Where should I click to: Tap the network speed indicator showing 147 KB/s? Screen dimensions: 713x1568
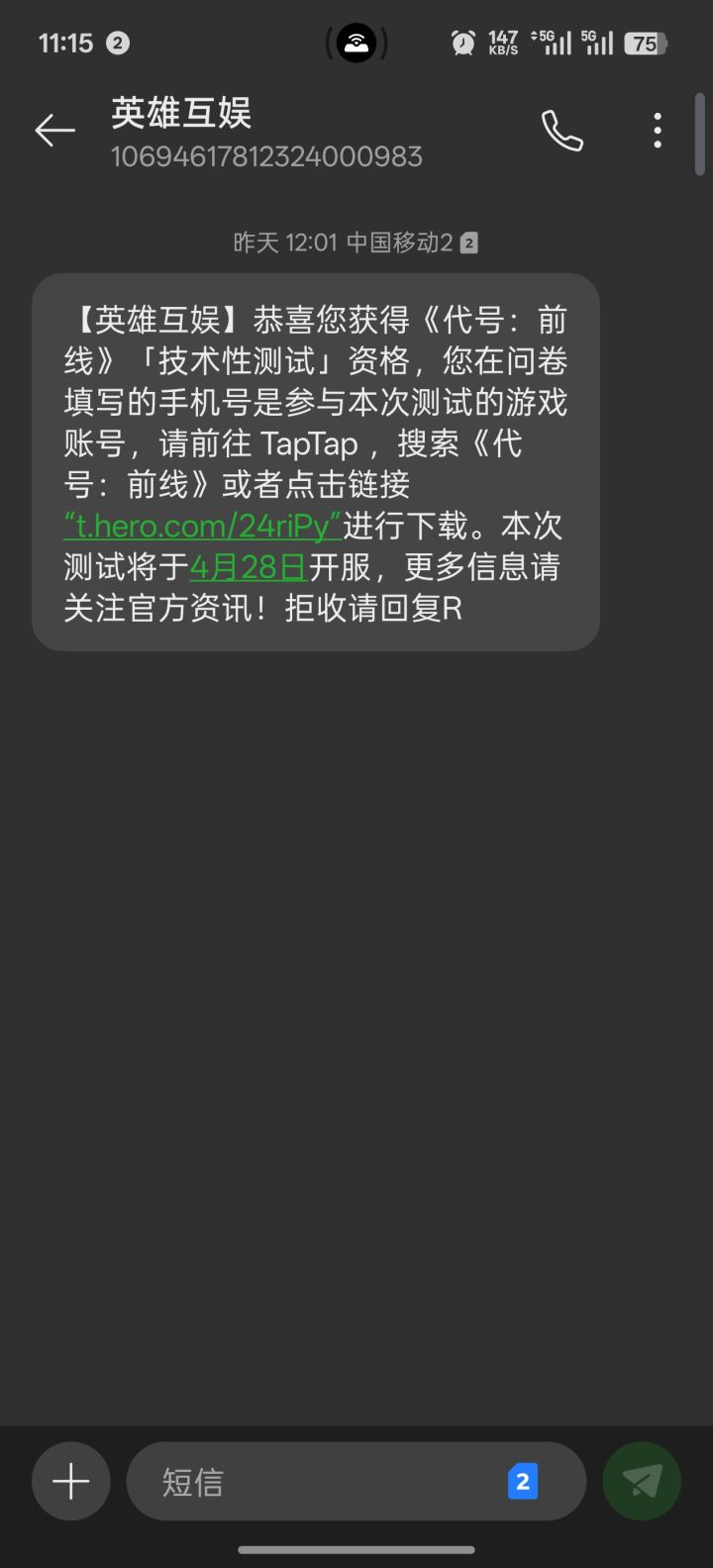tap(502, 43)
